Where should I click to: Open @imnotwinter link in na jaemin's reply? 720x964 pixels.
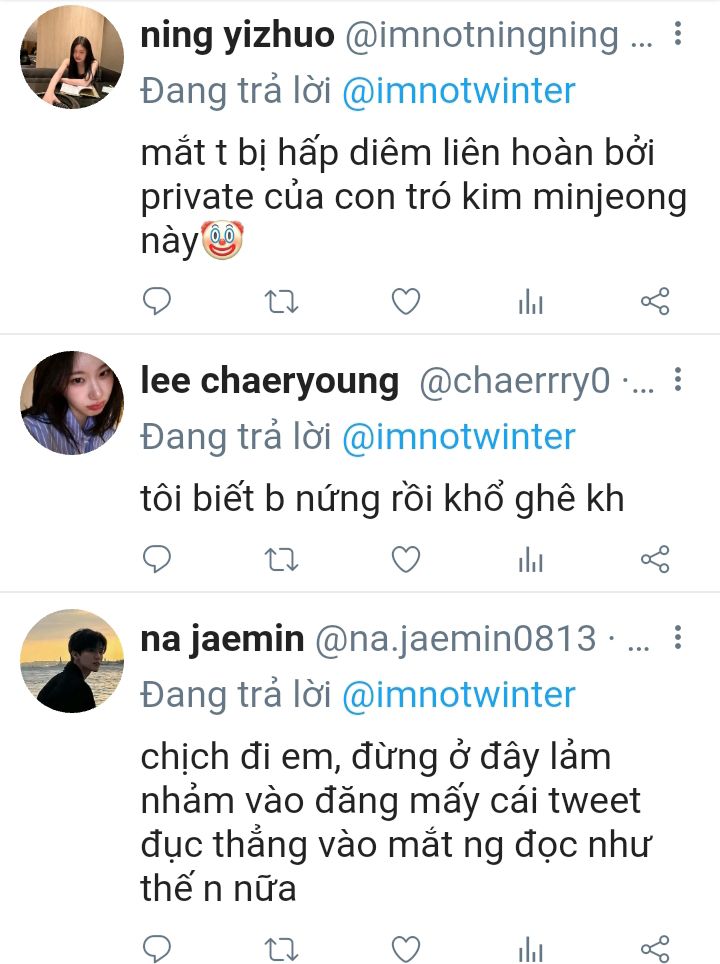point(458,694)
